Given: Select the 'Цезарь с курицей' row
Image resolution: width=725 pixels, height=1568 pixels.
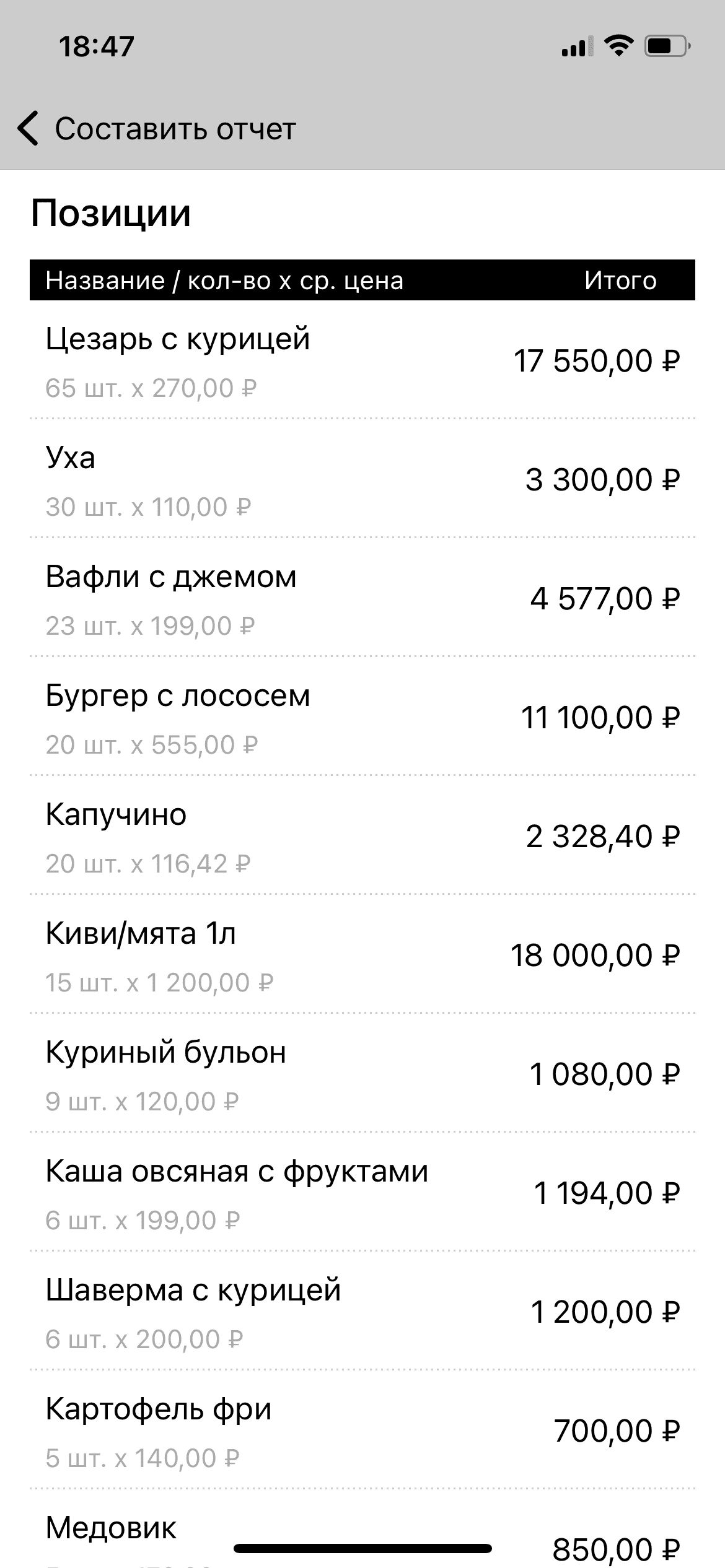Looking at the screenshot, I should (178, 339).
